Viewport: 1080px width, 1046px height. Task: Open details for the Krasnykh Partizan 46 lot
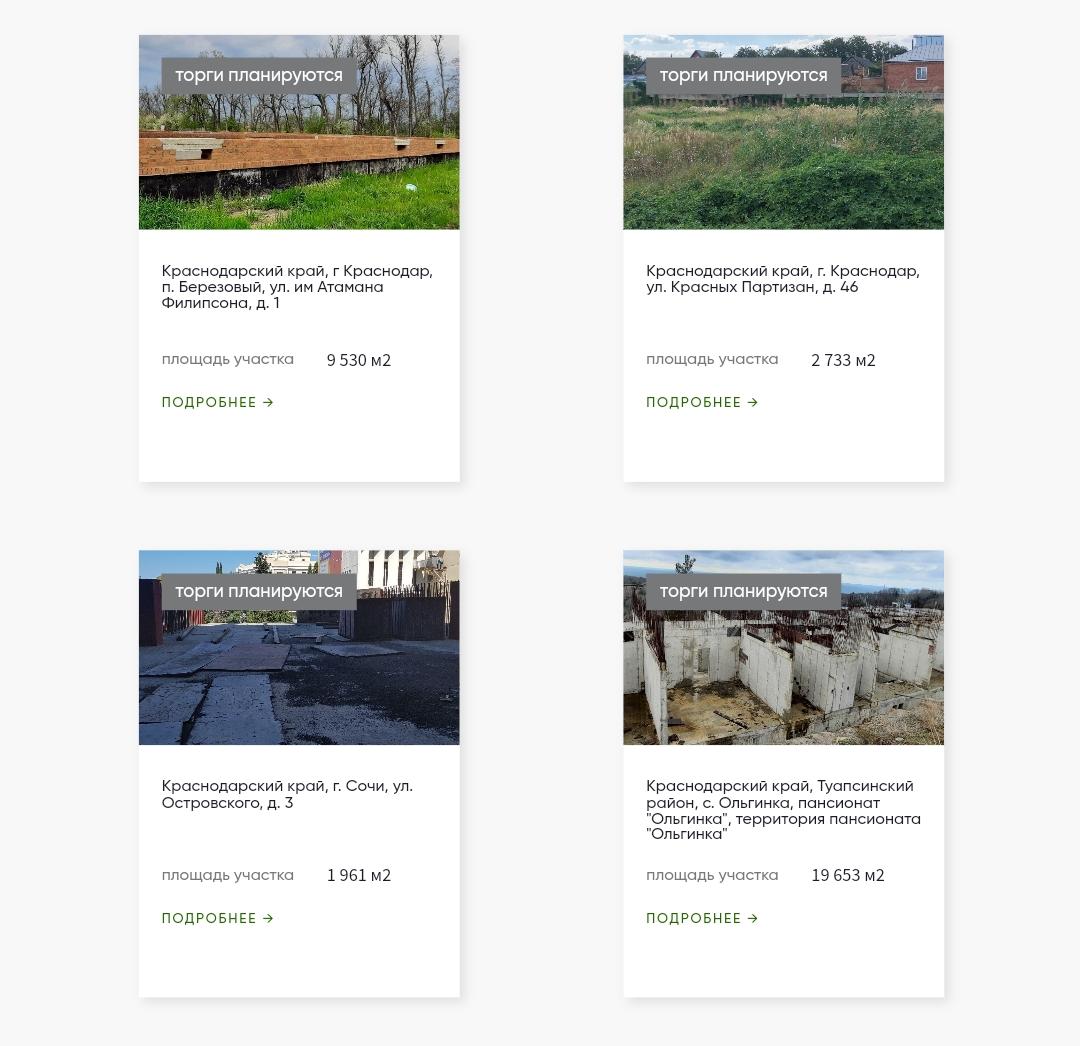[x=702, y=402]
